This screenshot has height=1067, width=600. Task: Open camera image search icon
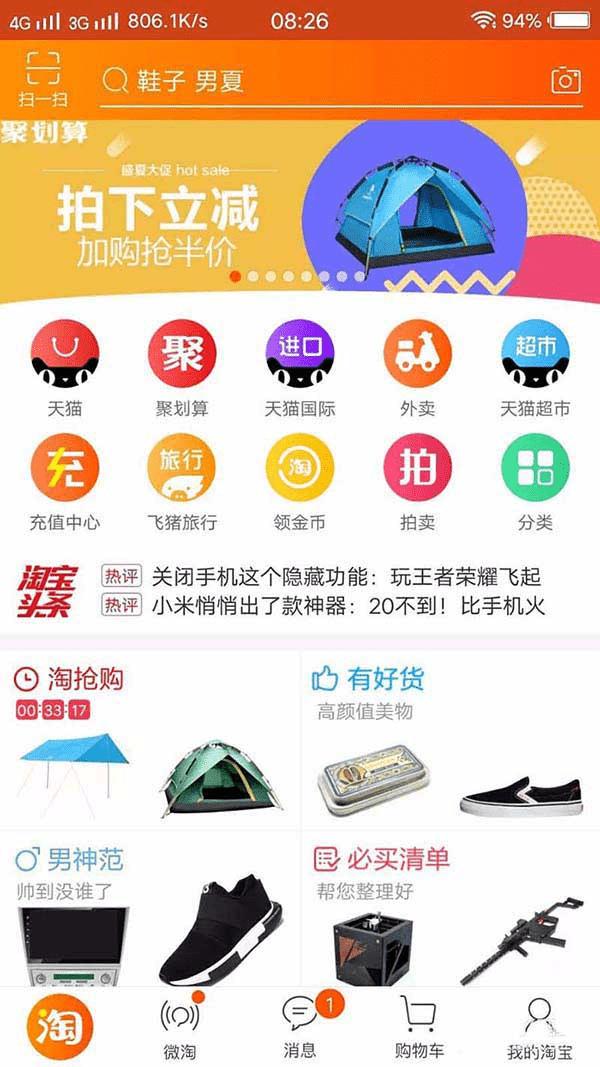click(x=566, y=81)
